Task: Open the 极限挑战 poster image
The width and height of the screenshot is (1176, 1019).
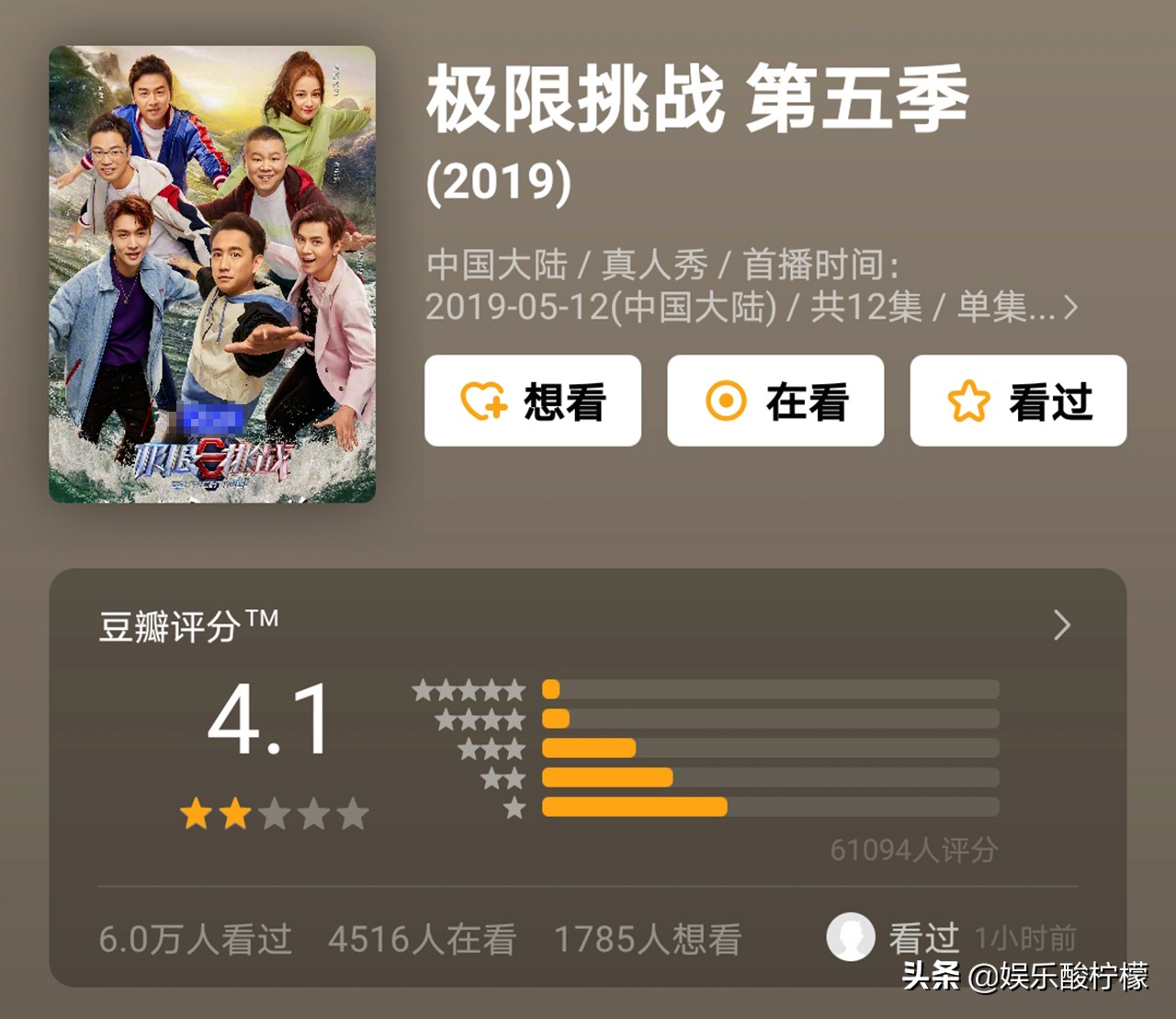Action: 212,274
